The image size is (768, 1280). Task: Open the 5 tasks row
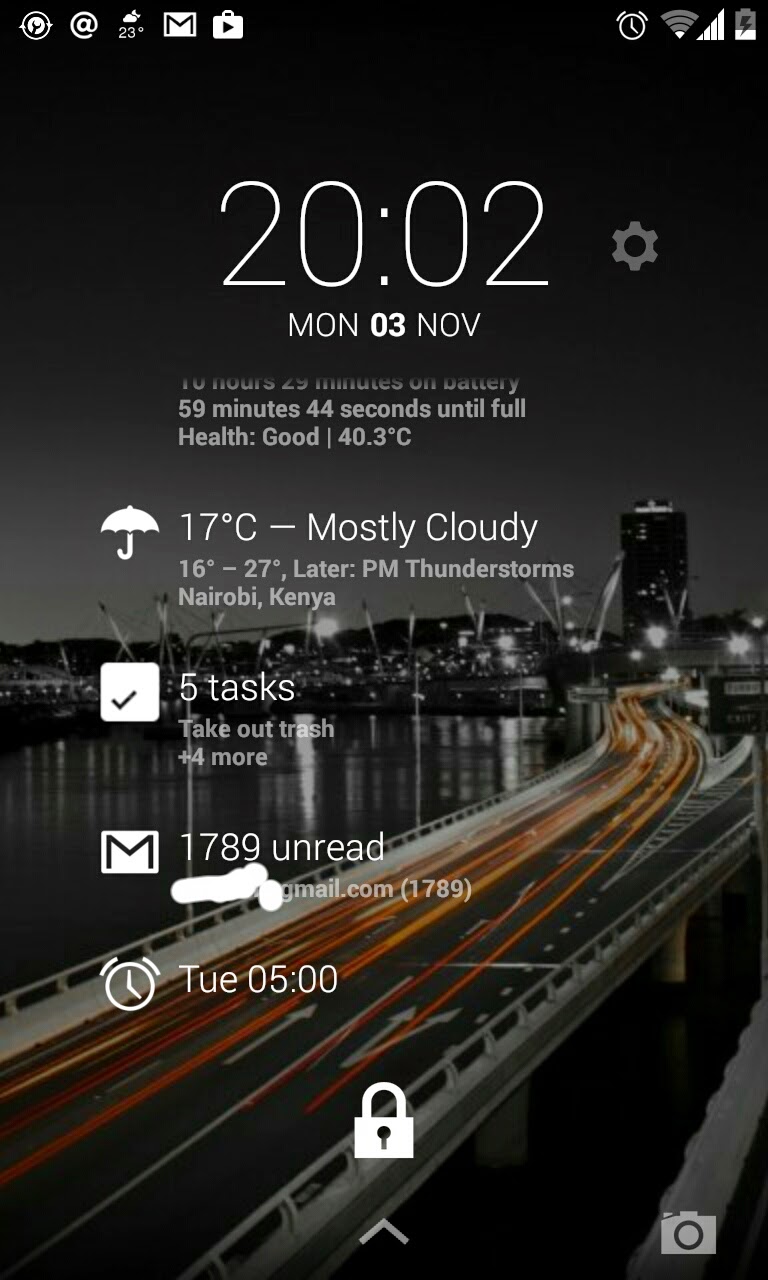pyautogui.click(x=237, y=688)
